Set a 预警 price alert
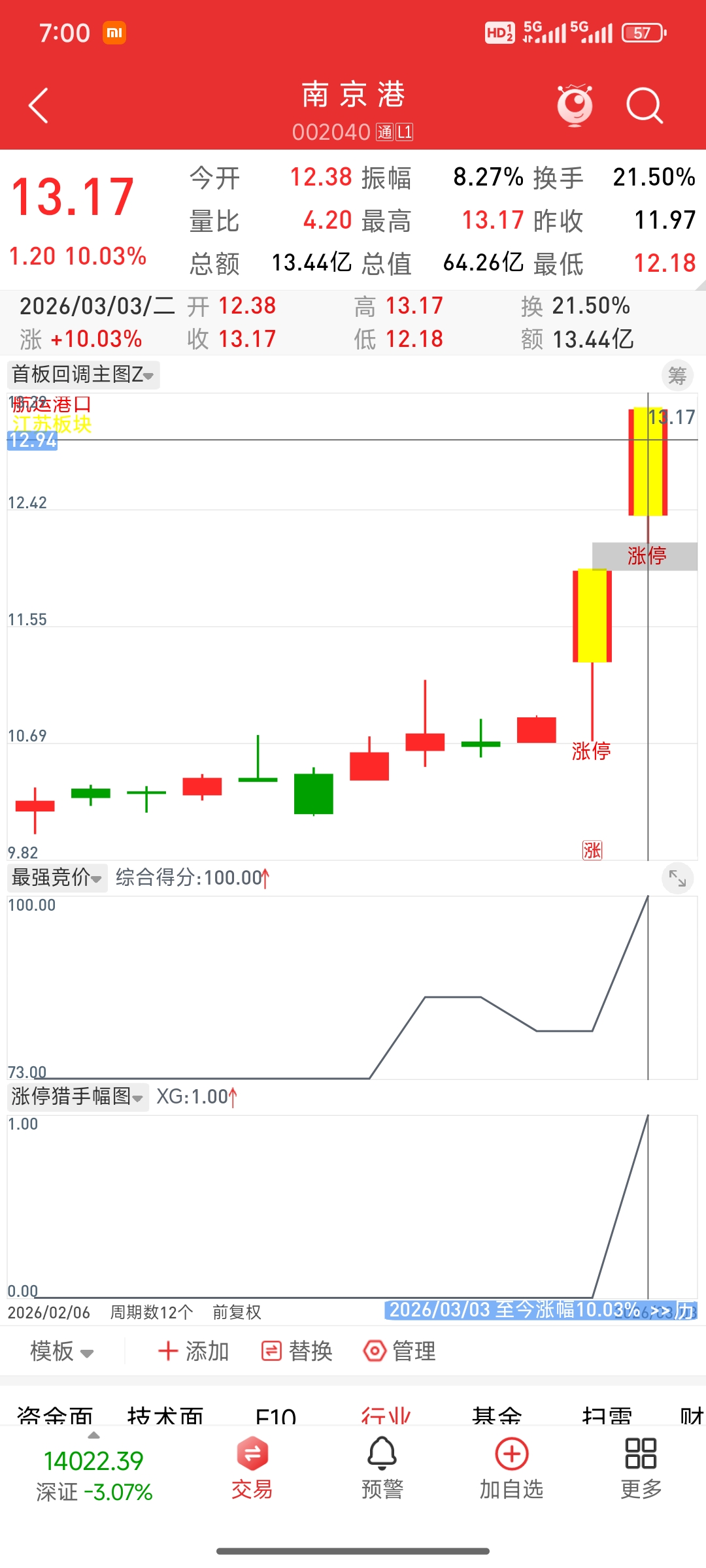706x1568 pixels. [x=382, y=1468]
